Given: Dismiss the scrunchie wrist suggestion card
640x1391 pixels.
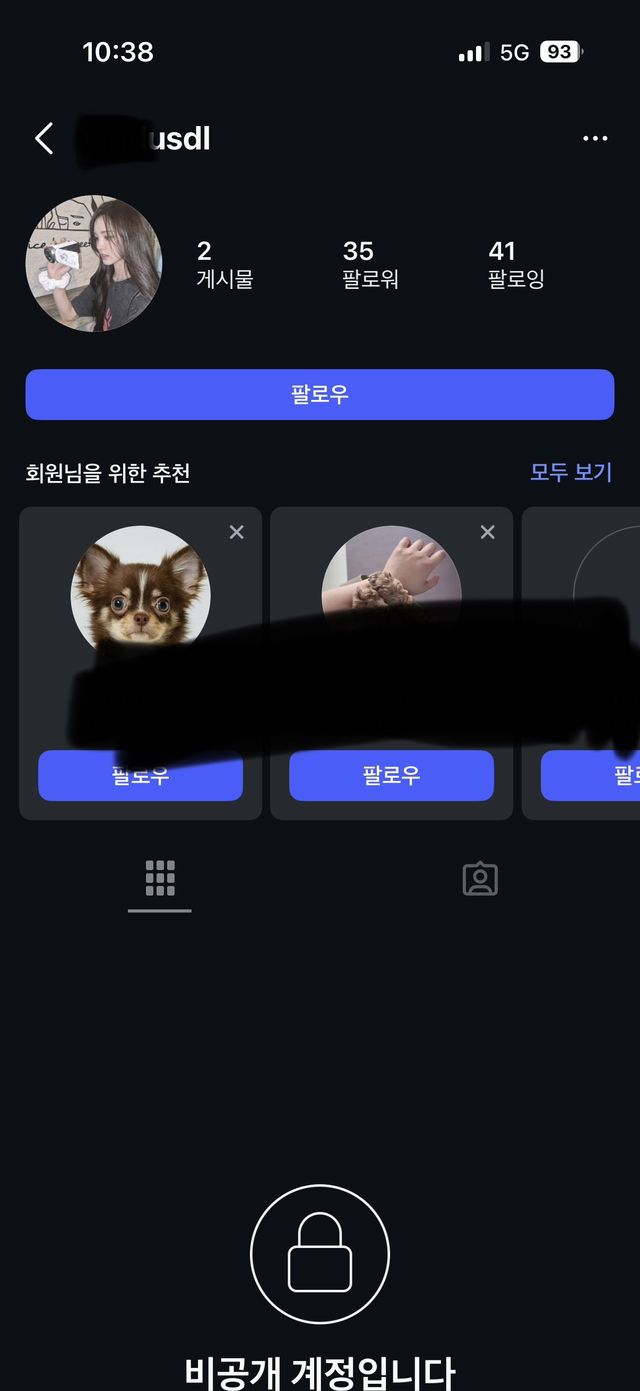Looking at the screenshot, I should 488,532.
